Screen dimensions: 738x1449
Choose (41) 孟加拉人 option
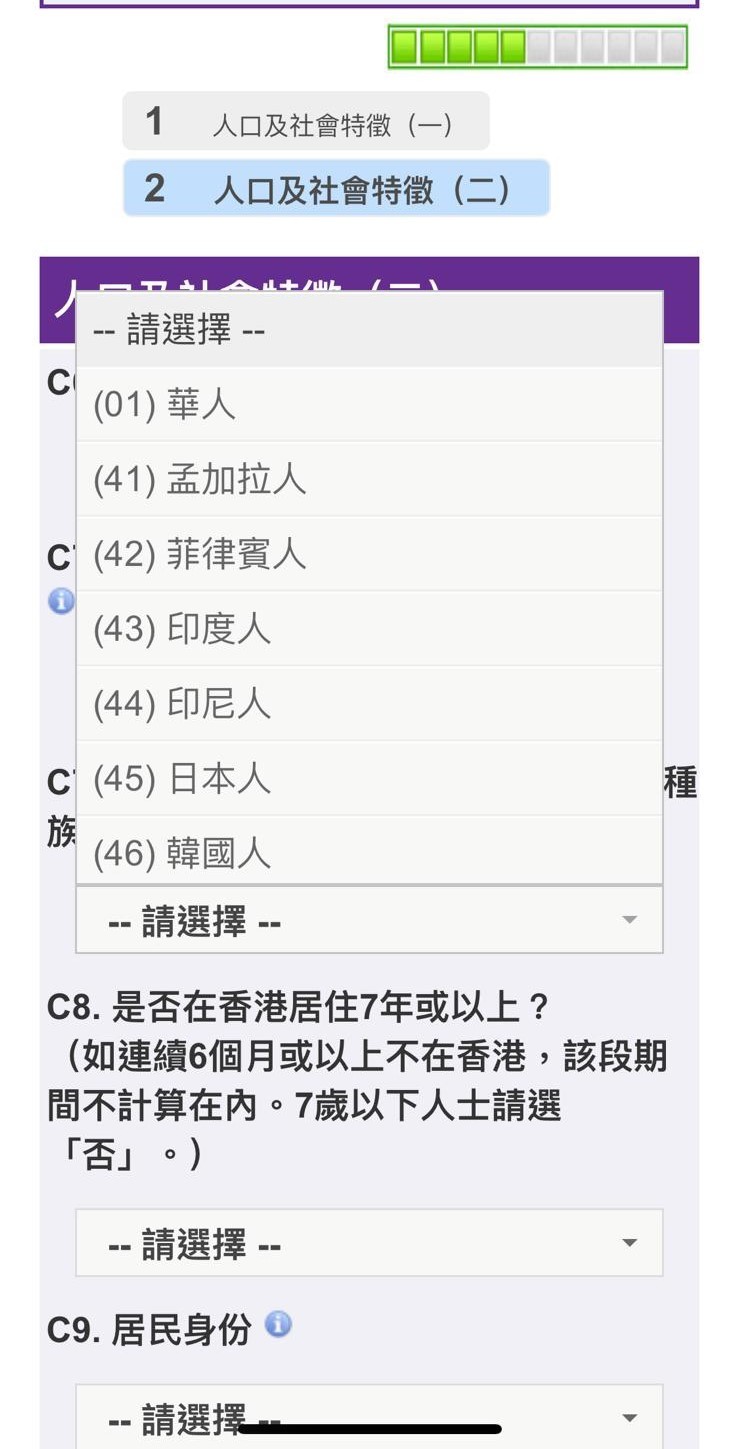pos(368,479)
